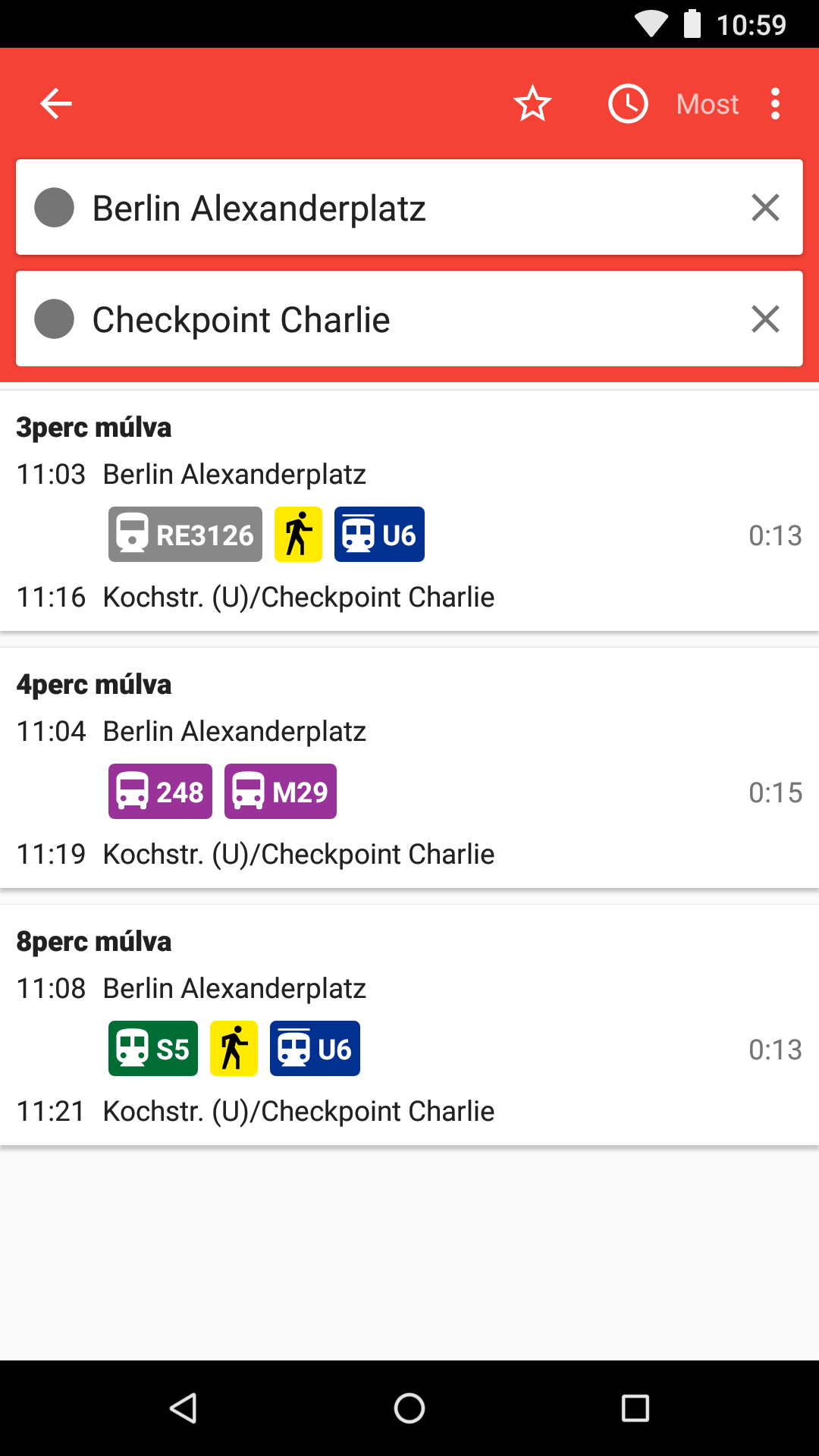Save this route as a favorite

pyautogui.click(x=532, y=104)
